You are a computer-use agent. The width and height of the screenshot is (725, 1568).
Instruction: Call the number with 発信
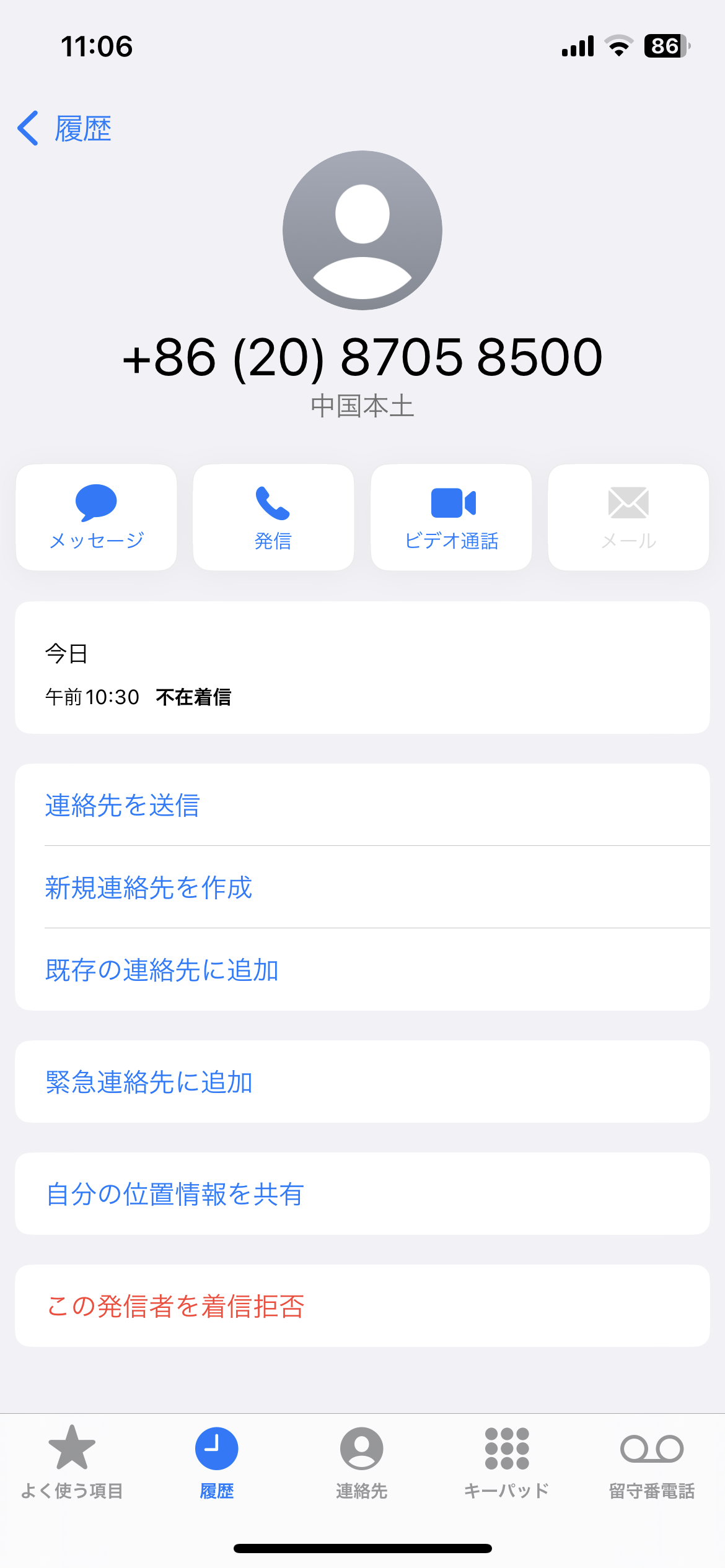pos(273,517)
